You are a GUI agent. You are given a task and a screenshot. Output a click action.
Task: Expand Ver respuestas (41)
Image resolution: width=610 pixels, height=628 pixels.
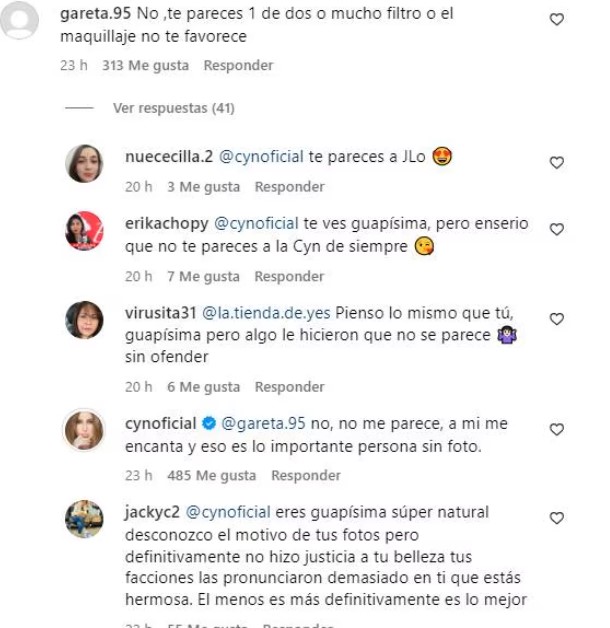pyautogui.click(x=173, y=108)
